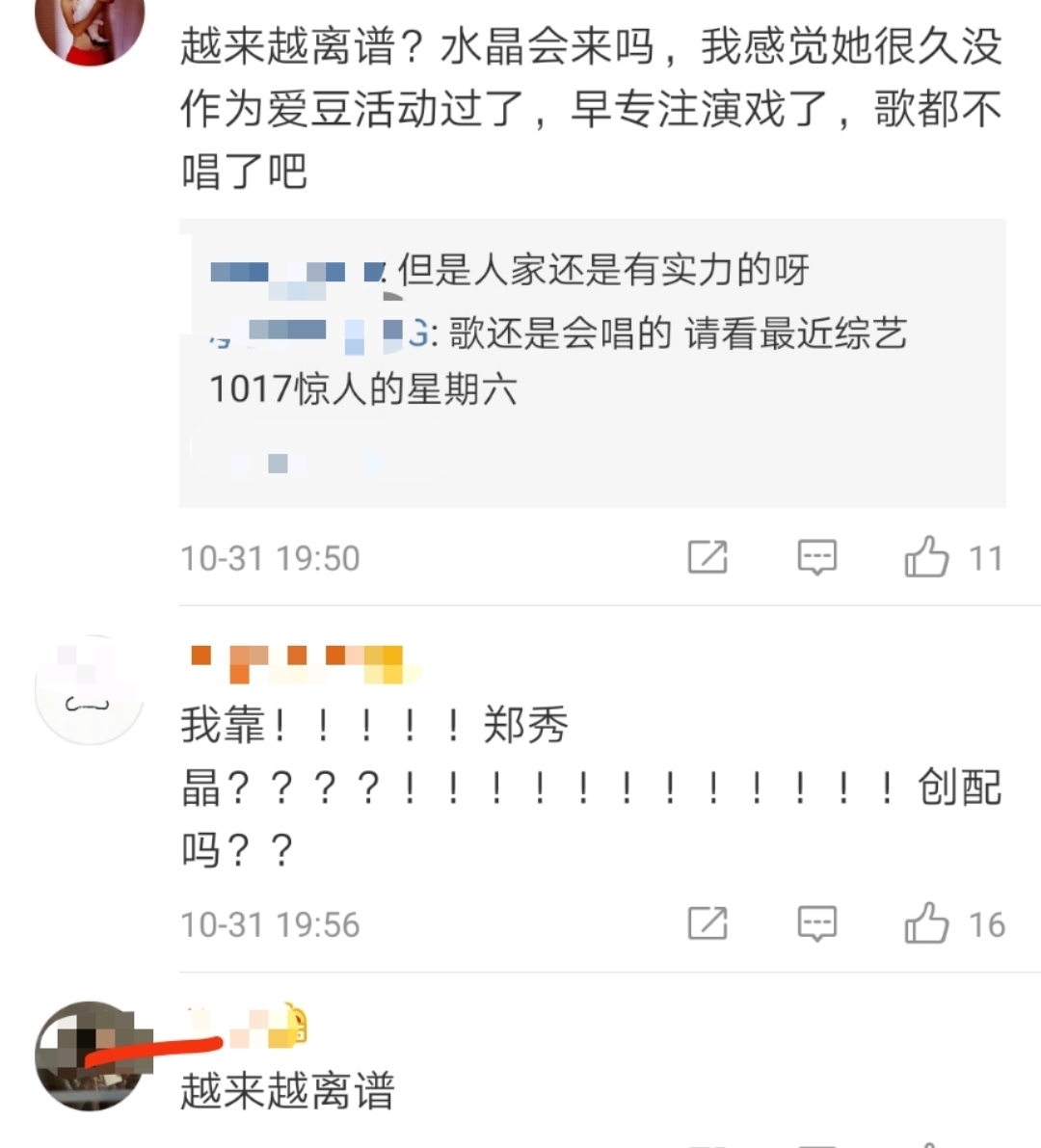Like the comment with 16 likes

click(x=926, y=923)
